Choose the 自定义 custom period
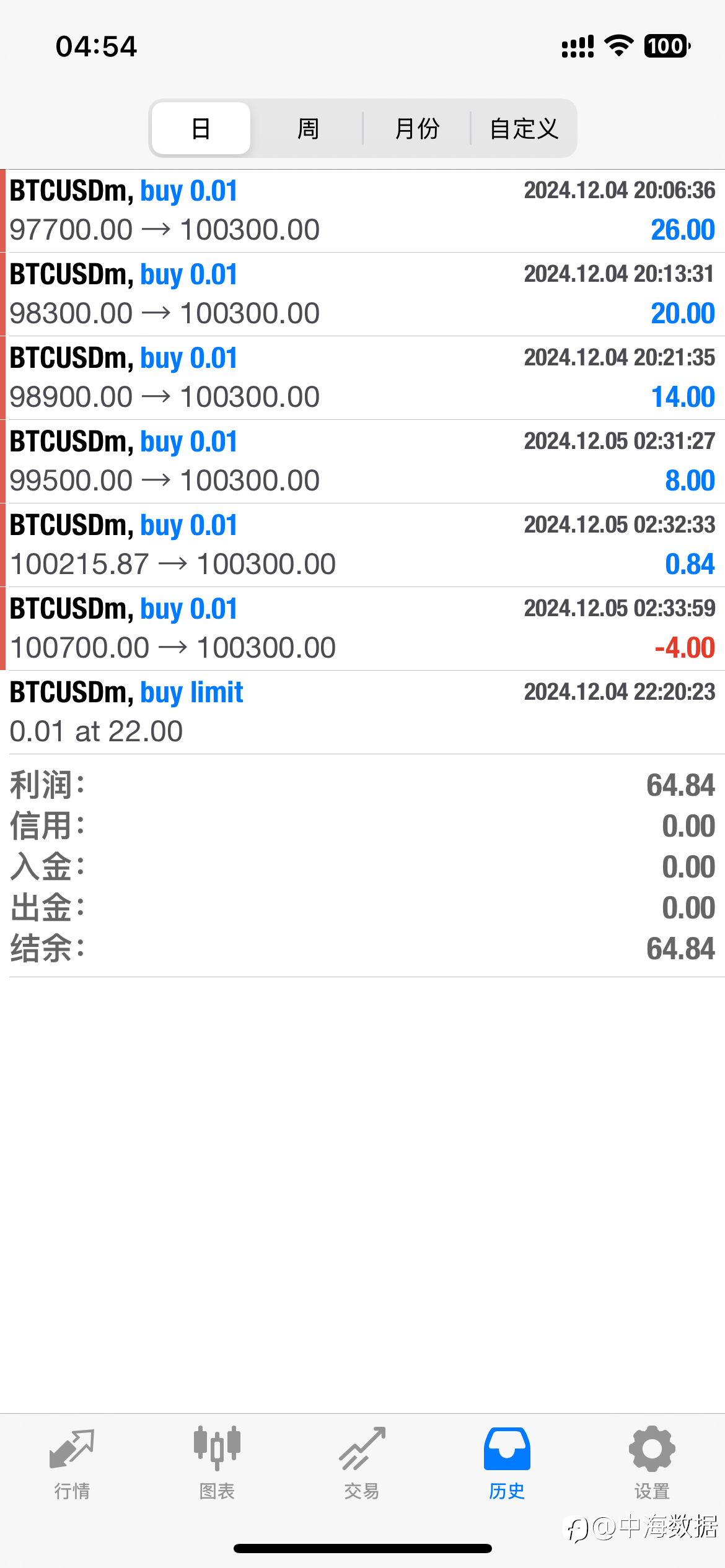 click(x=524, y=128)
